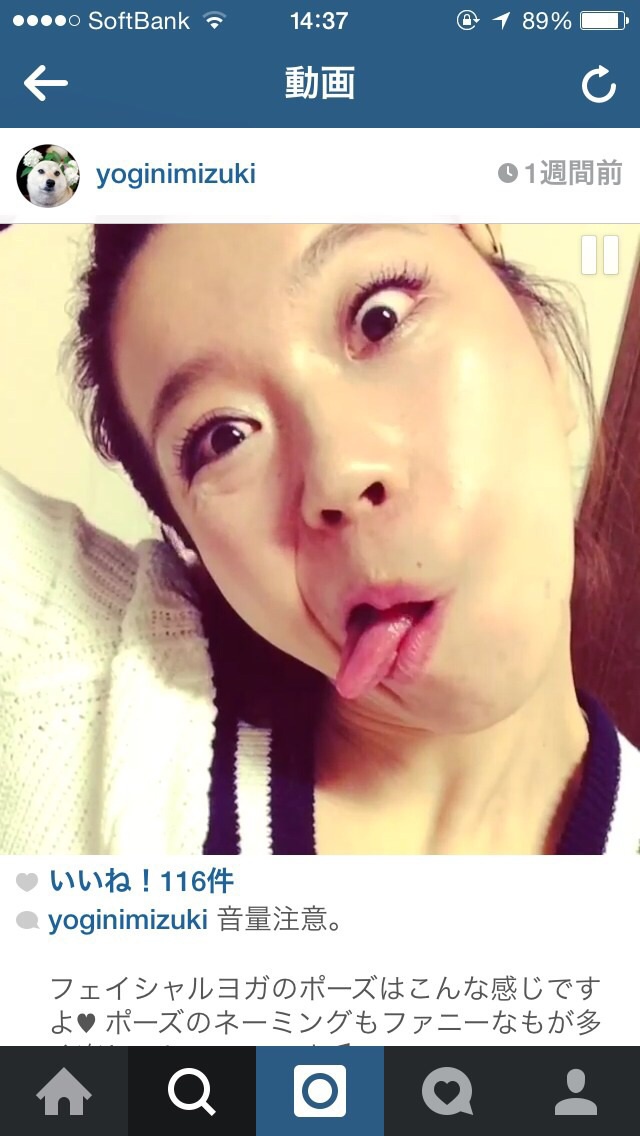This screenshot has width=640, height=1136.
Task: Pause the playing video
Action: point(600,255)
